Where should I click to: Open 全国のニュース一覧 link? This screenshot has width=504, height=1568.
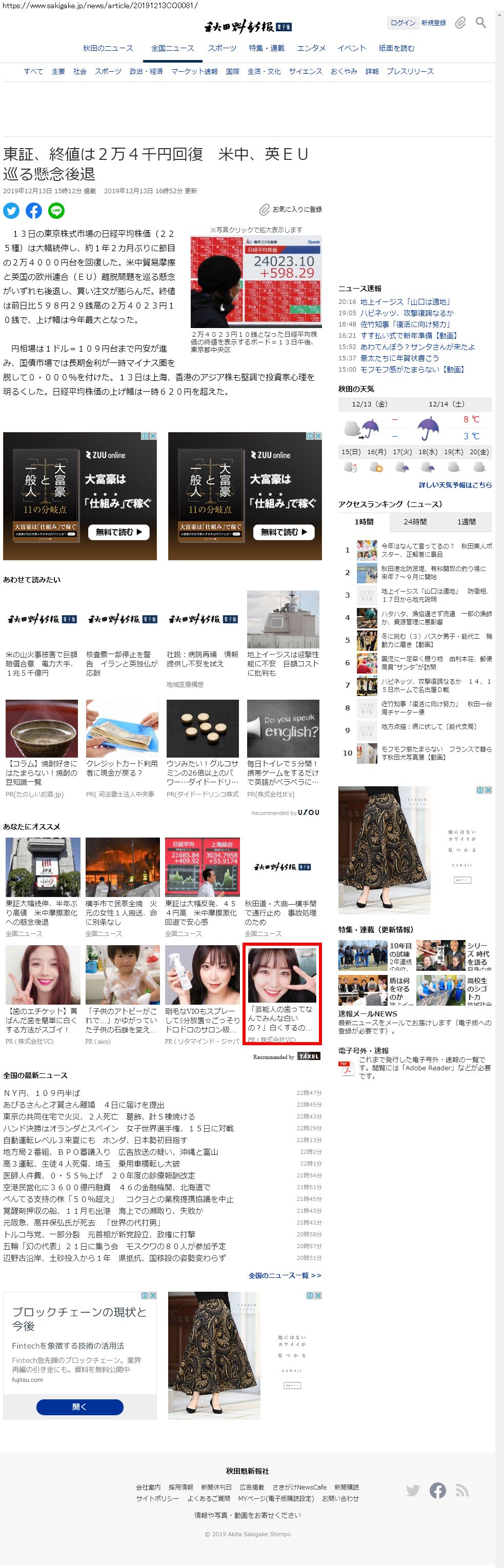point(284,1275)
